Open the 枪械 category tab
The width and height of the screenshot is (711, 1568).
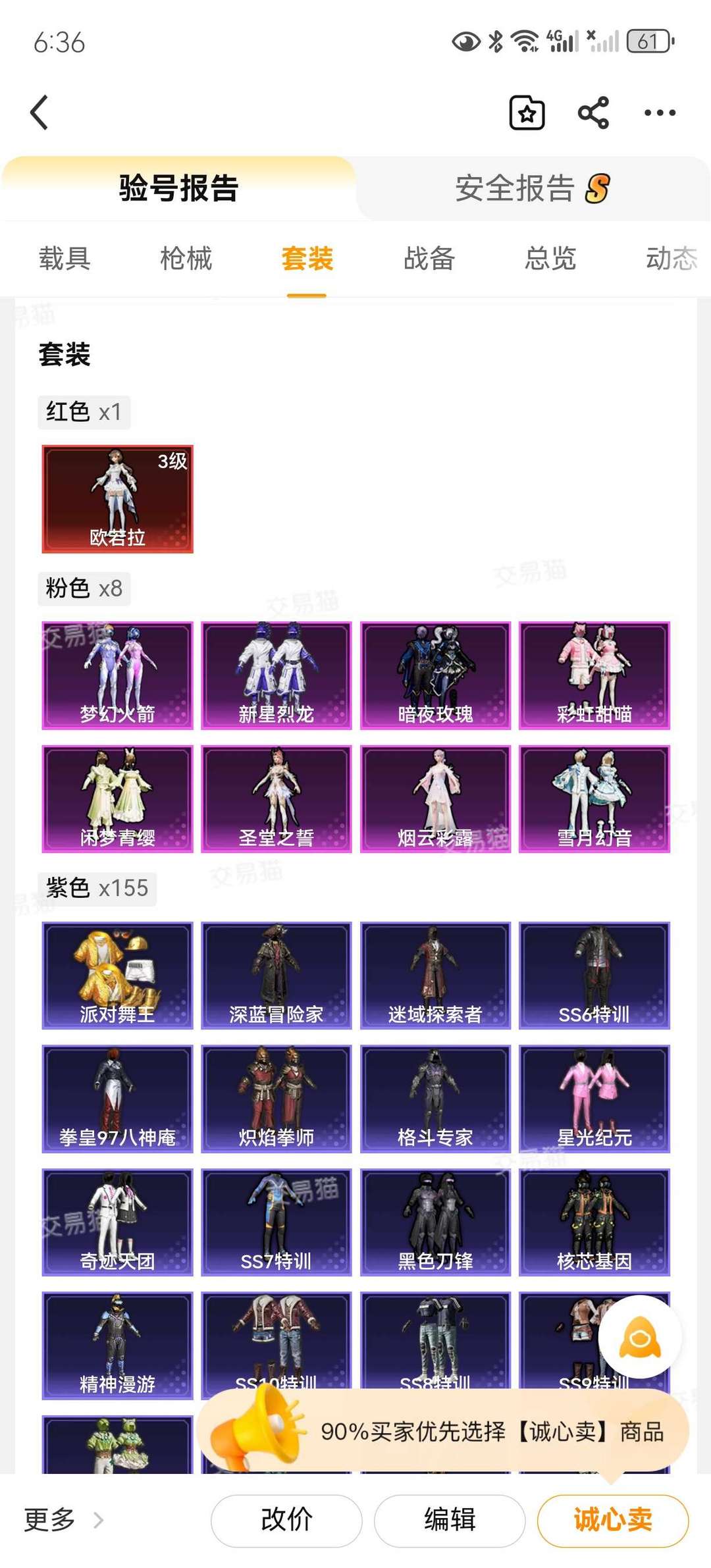(186, 259)
